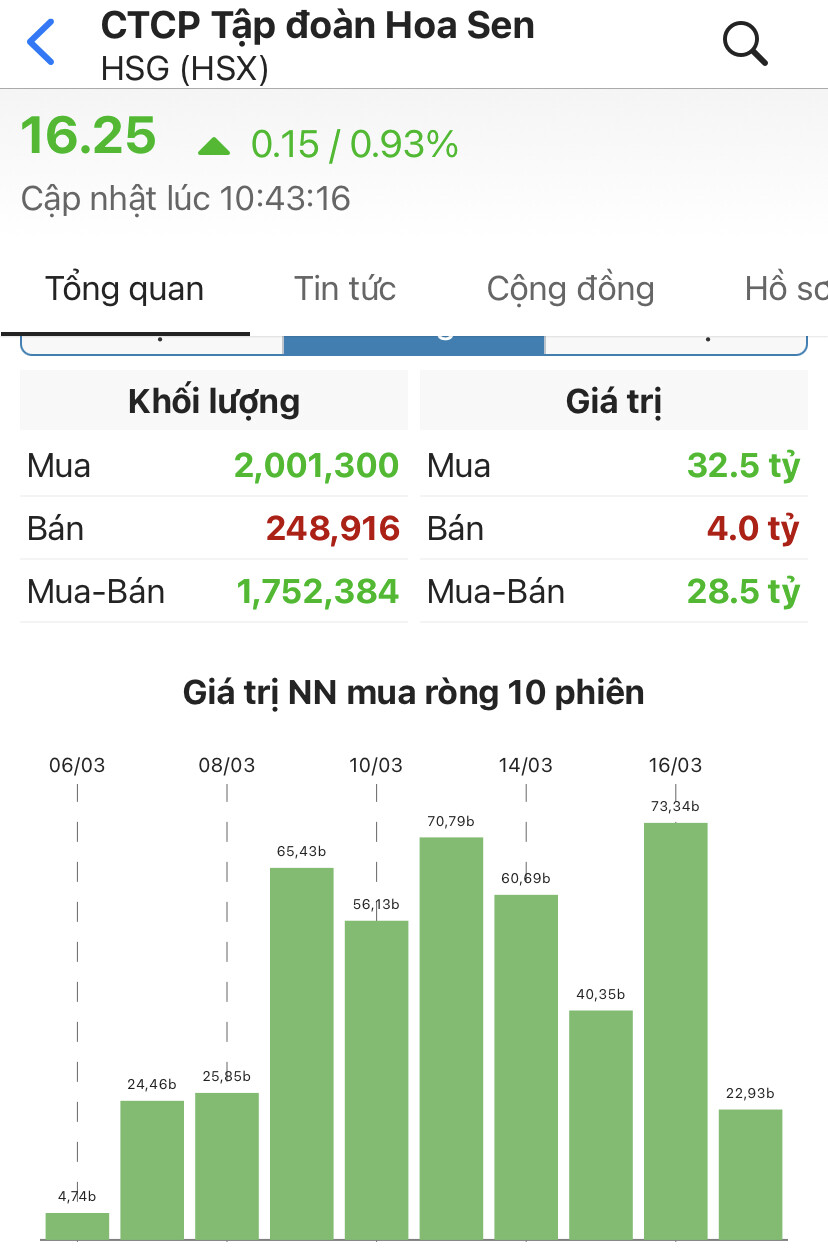Image resolution: width=828 pixels, height=1257 pixels.
Task: Switch to the Tin tức tab
Action: (345, 289)
